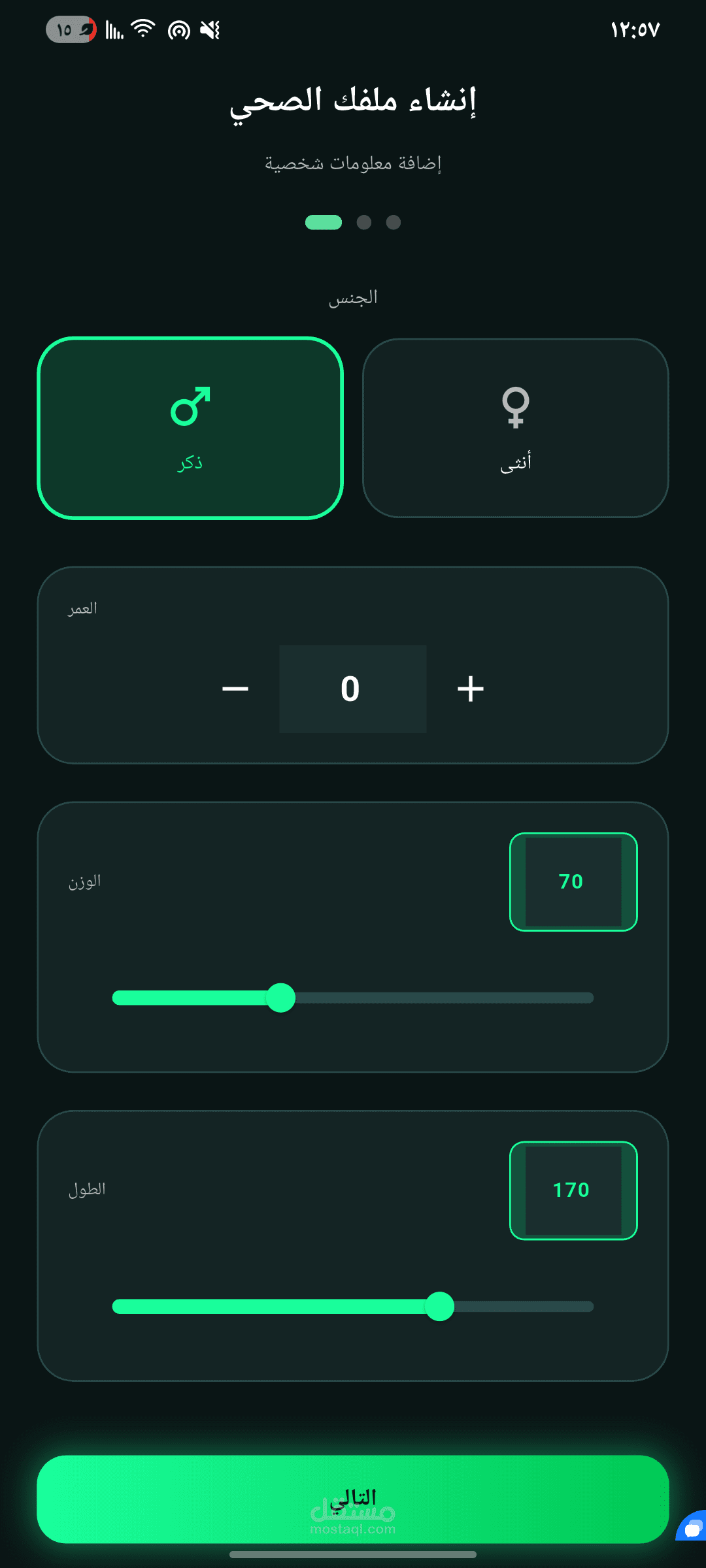
Task: Tap the weight (الوزن) slider track
Action: tap(353, 998)
